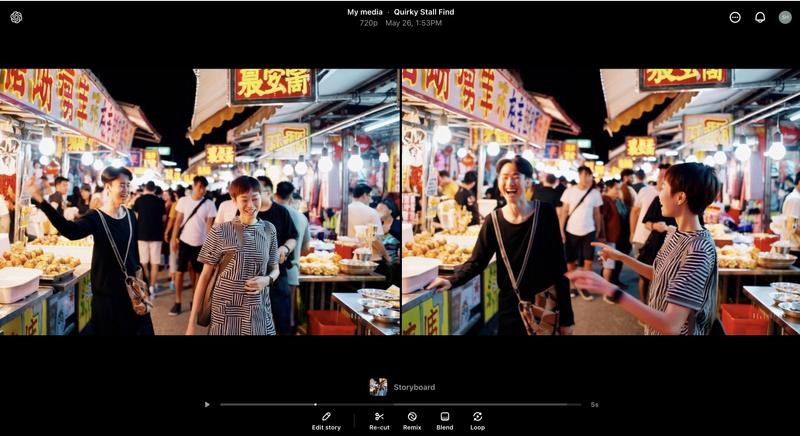
Task: Choose the Re-cut option
Action: pyautogui.click(x=379, y=420)
